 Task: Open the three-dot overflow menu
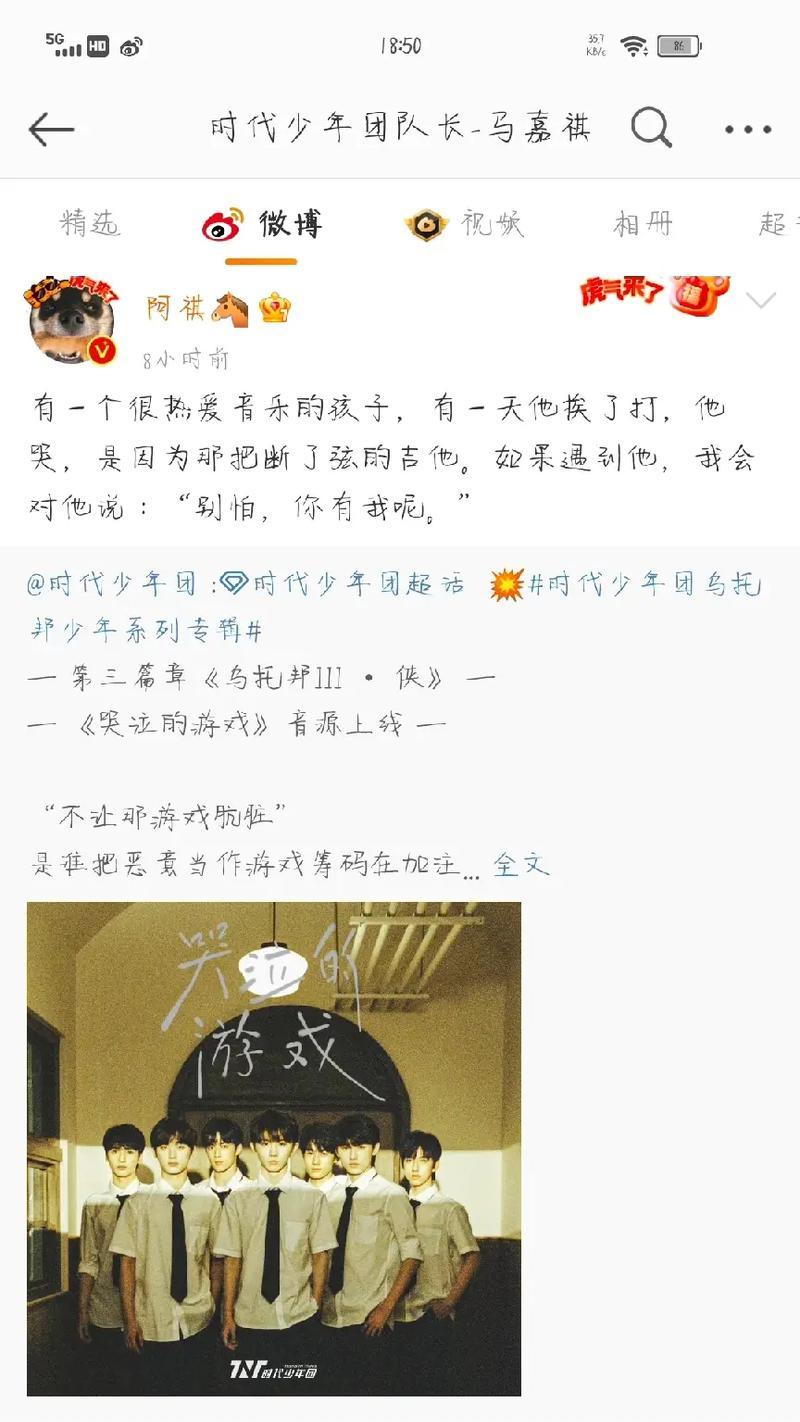coord(748,129)
